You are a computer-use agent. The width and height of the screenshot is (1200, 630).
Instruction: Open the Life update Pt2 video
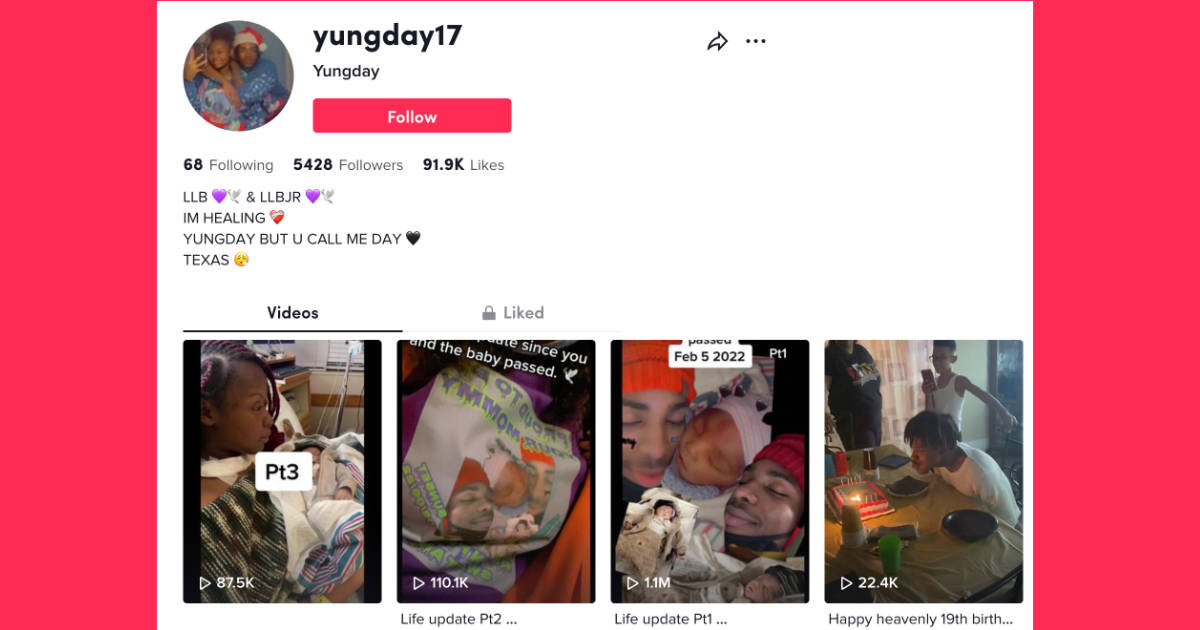496,471
